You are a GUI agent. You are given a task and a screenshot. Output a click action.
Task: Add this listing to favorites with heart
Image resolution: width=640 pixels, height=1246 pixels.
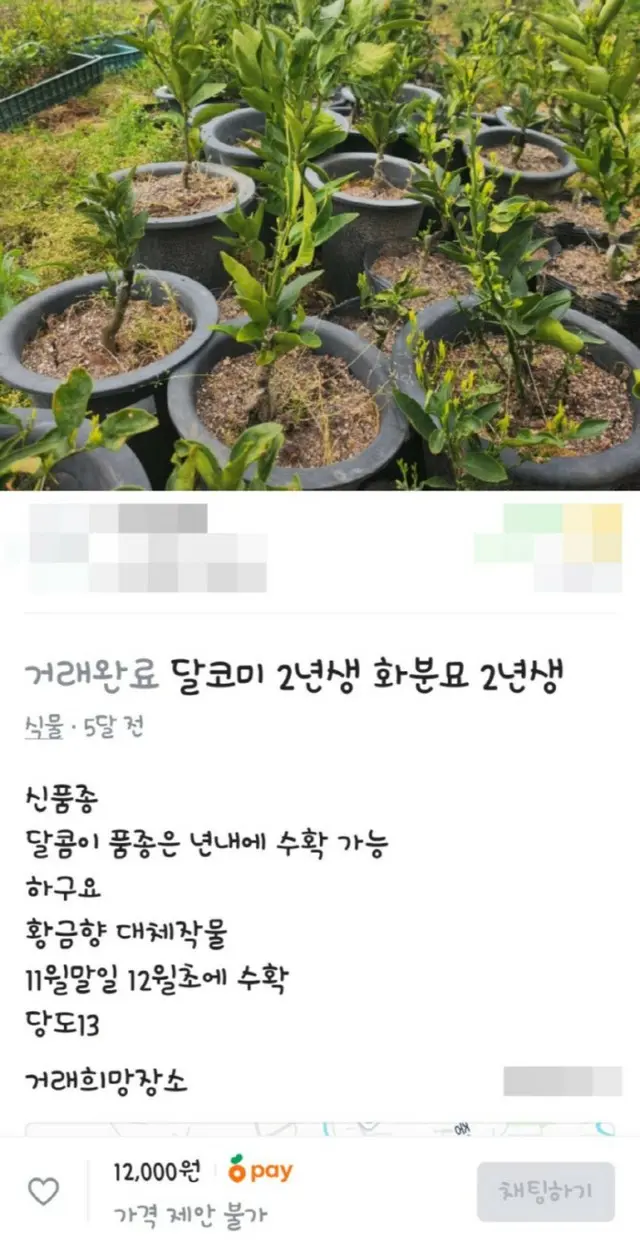(43, 1191)
